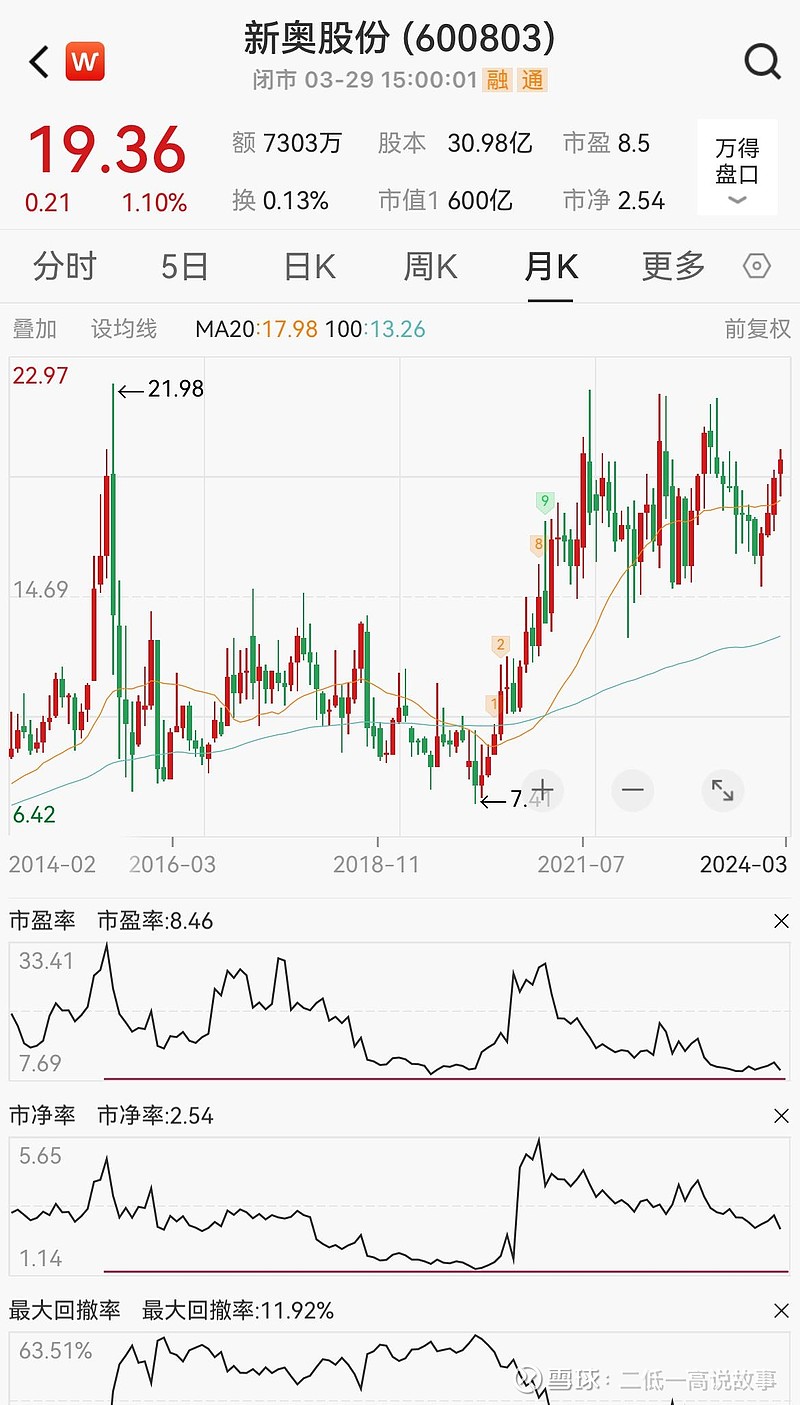Expand the 万得盘口 panel chevron
Viewport: 800px width, 1405px height.
coord(737,200)
